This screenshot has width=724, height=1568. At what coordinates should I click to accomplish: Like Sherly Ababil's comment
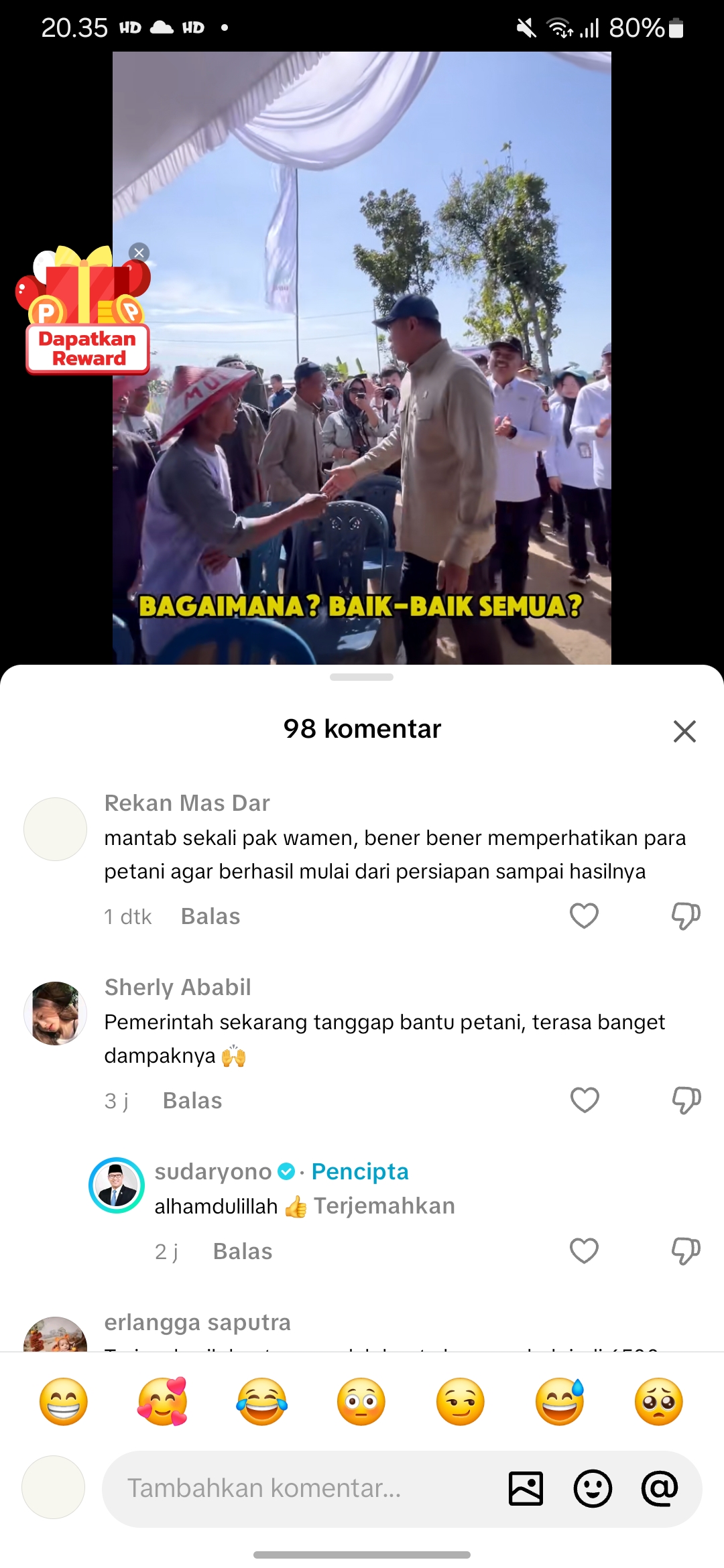584,1100
